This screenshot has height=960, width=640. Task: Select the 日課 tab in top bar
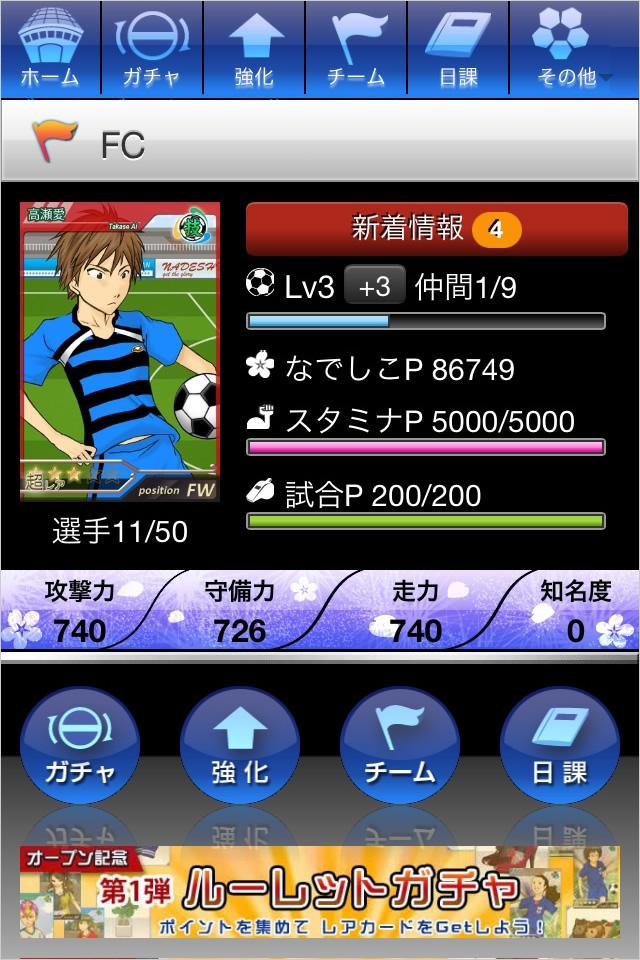tap(458, 47)
